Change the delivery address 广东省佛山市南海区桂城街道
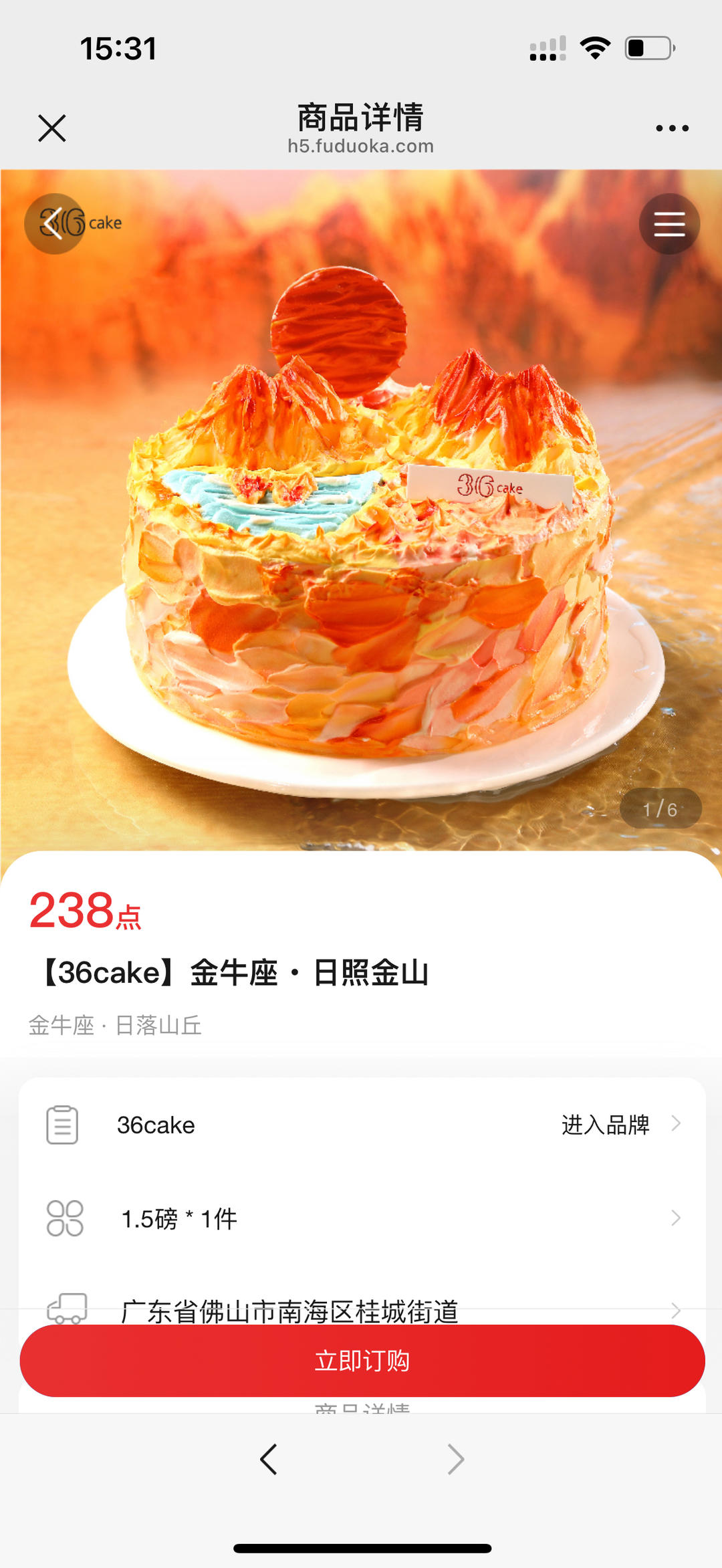This screenshot has height=1568, width=722. pos(361,1309)
